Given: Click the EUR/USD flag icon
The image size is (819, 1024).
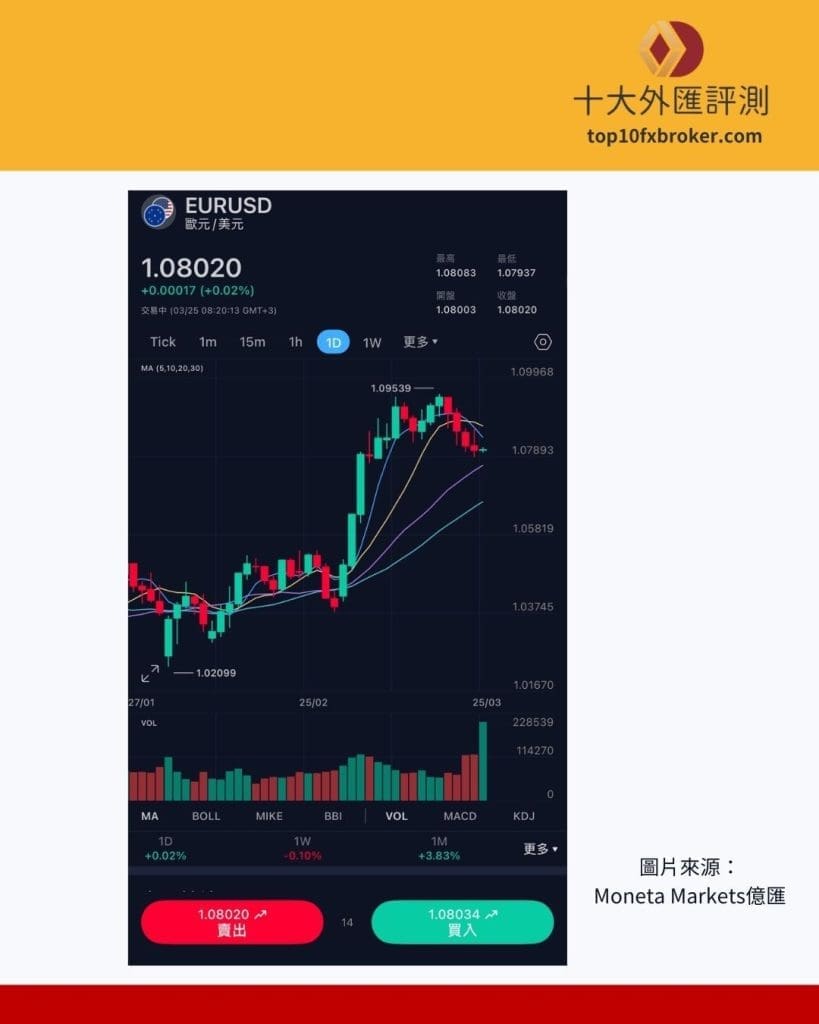Looking at the screenshot, I should pos(160,212).
